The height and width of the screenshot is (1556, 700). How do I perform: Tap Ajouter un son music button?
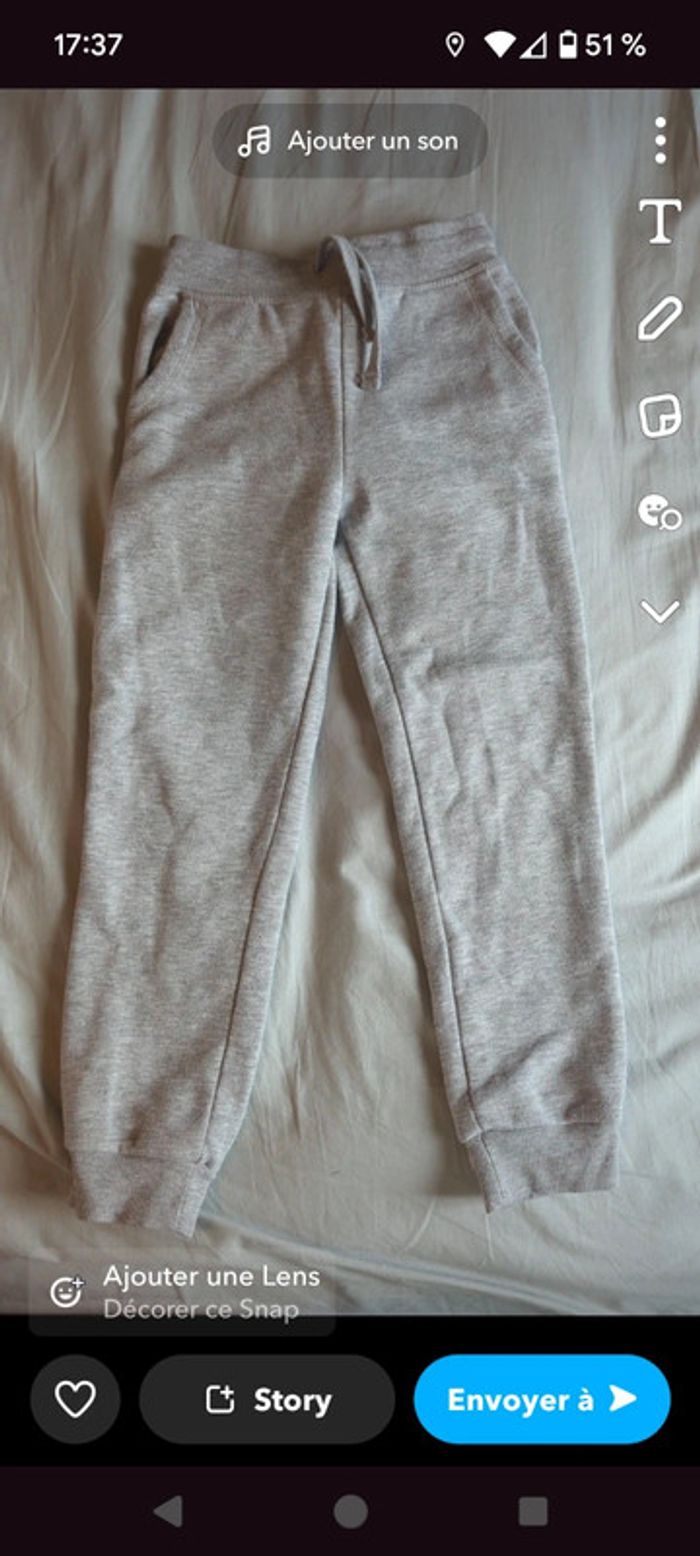coord(350,141)
